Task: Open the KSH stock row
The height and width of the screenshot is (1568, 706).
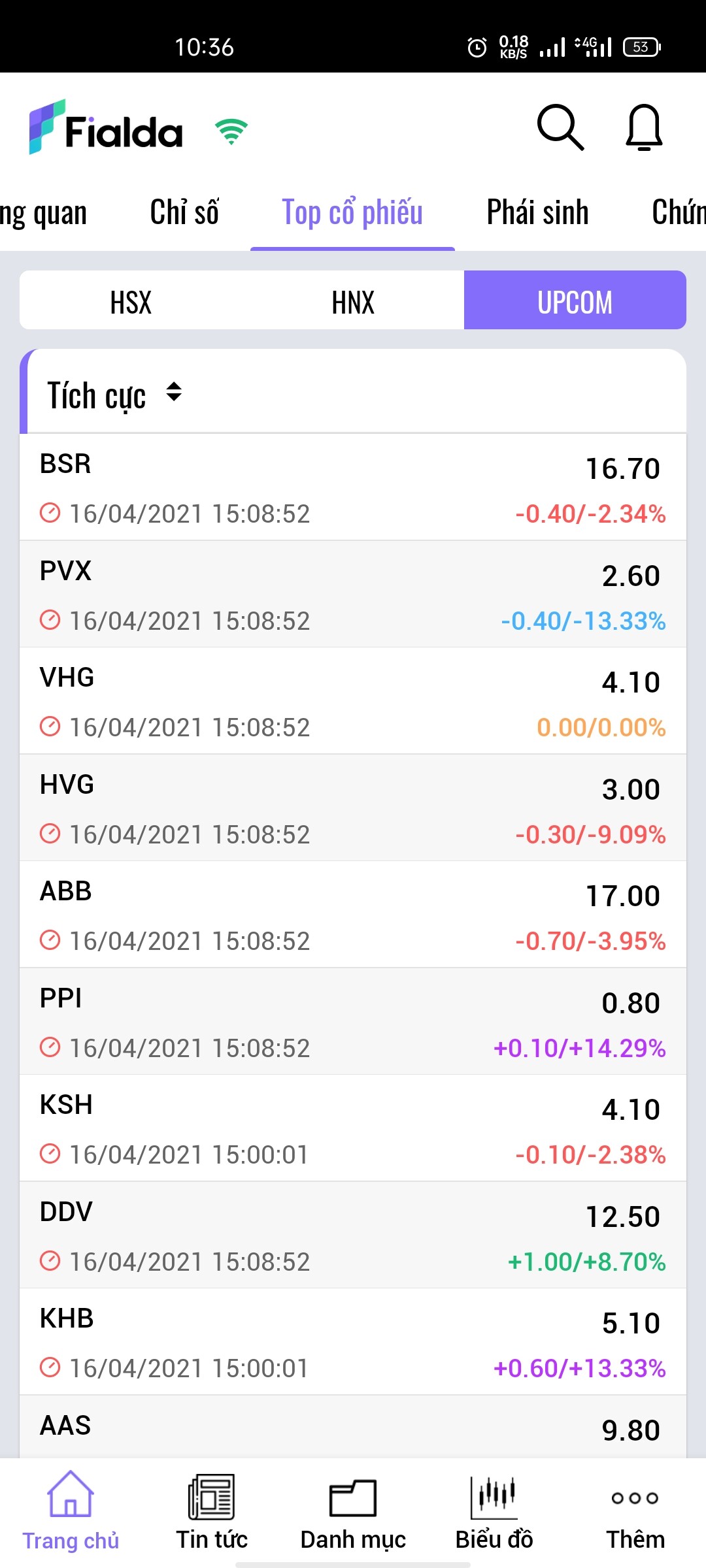Action: (353, 1128)
